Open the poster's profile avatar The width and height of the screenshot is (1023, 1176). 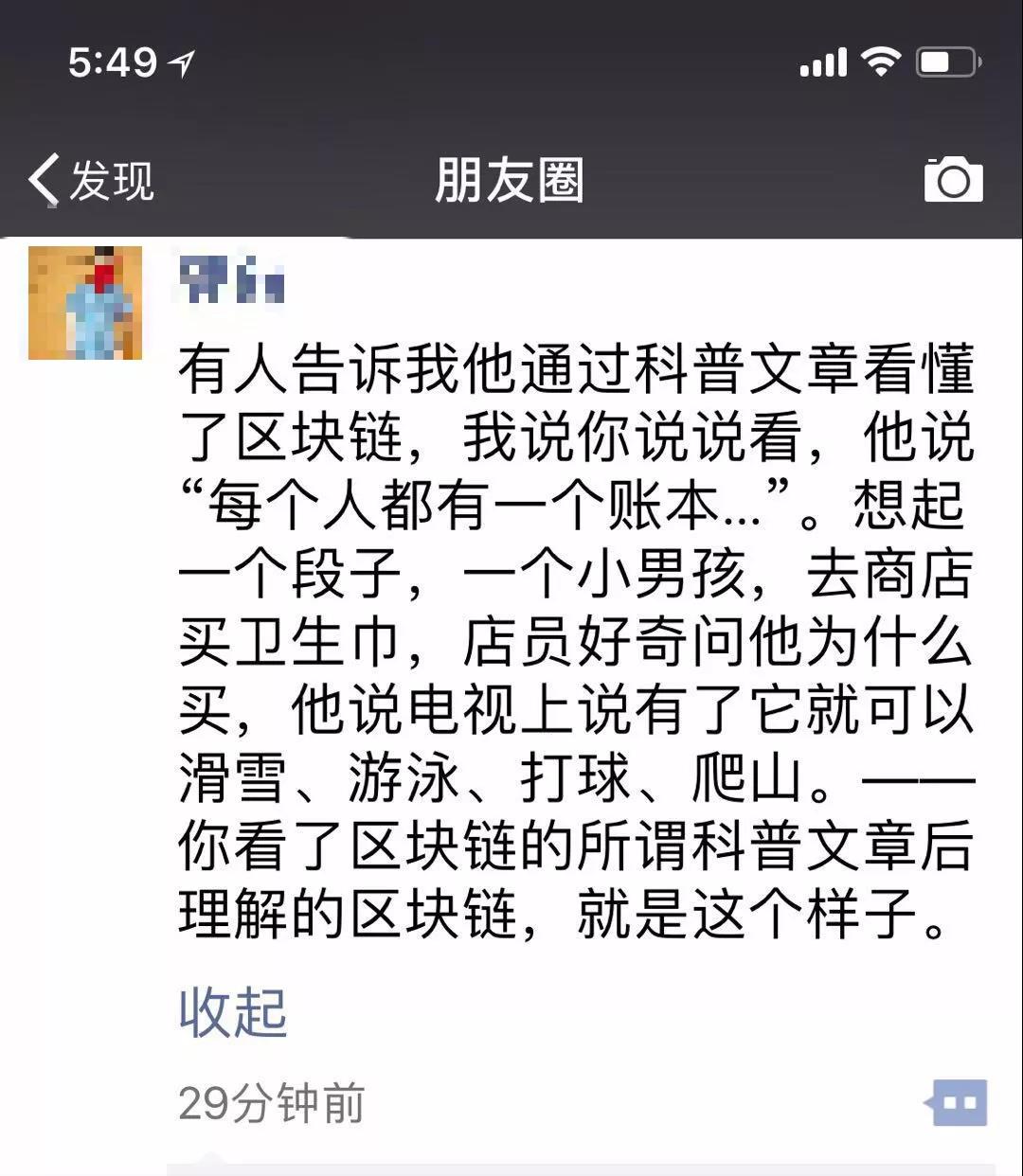point(85,303)
